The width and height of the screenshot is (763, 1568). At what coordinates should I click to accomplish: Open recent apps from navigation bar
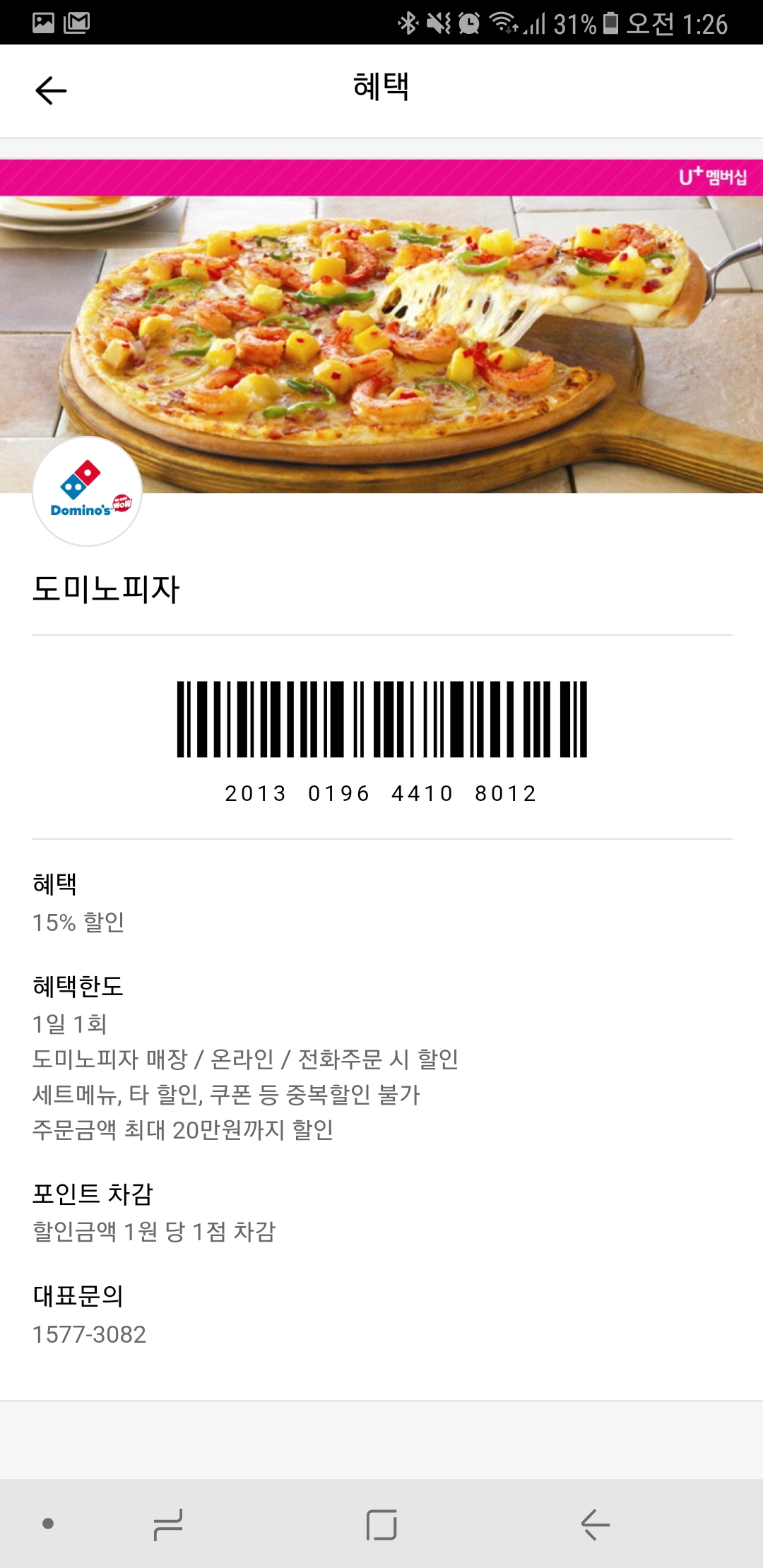coord(168,1524)
